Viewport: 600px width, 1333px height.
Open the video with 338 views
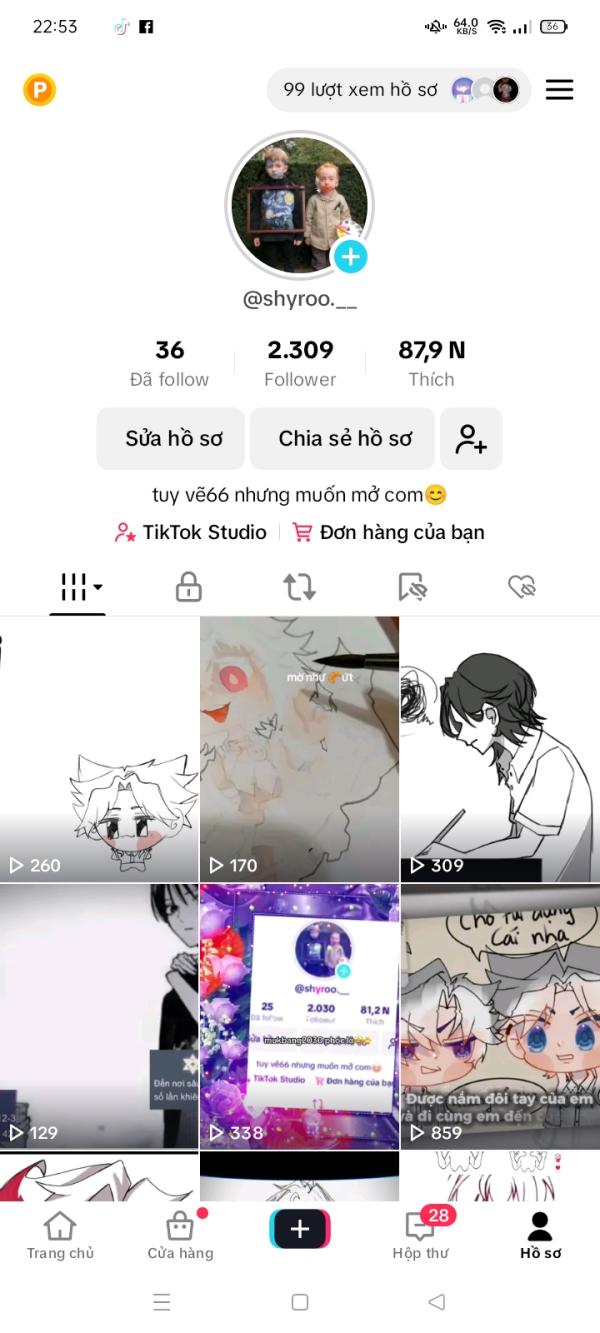tap(299, 1015)
